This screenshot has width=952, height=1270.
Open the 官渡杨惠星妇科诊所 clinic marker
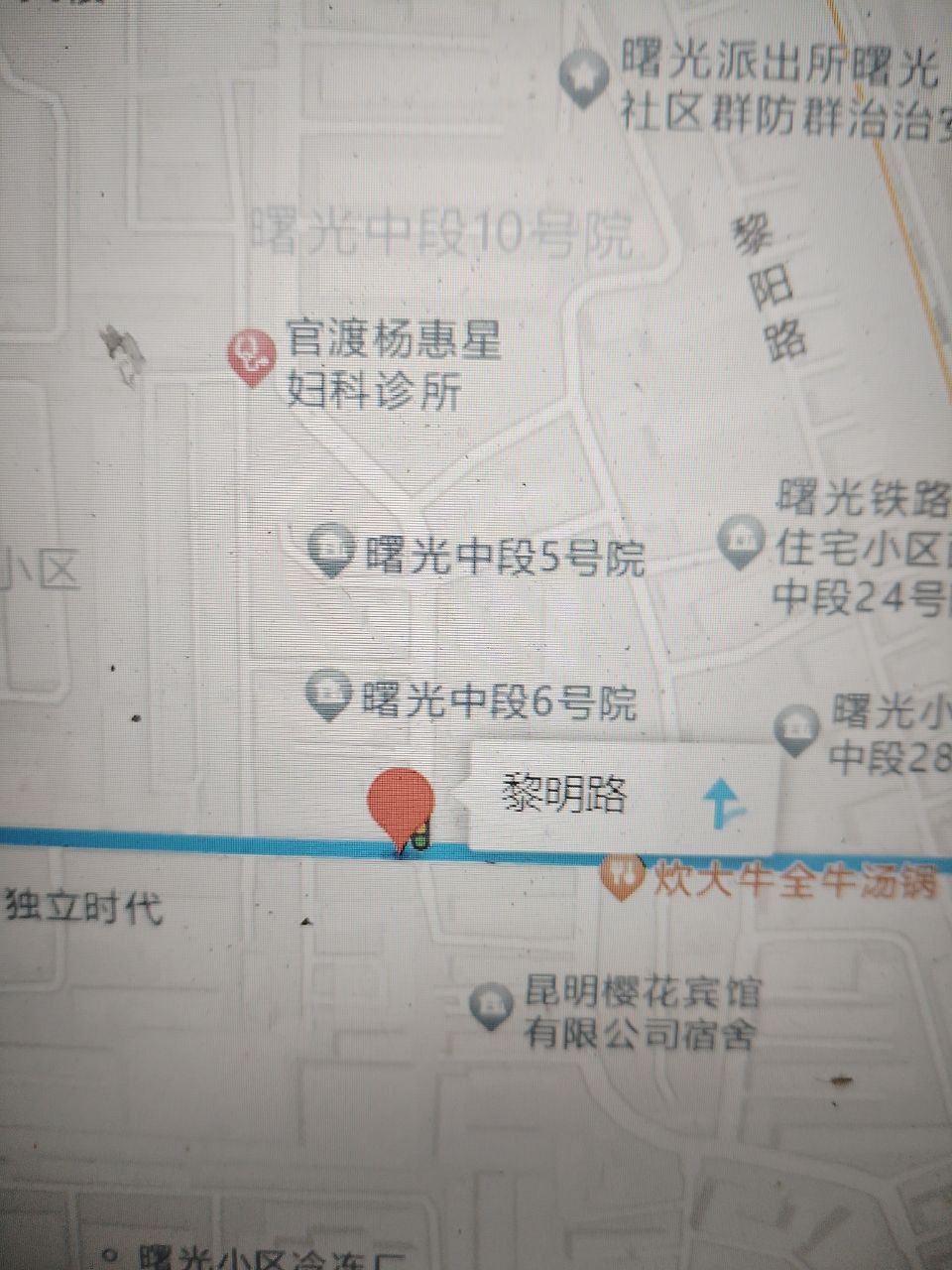250,355
